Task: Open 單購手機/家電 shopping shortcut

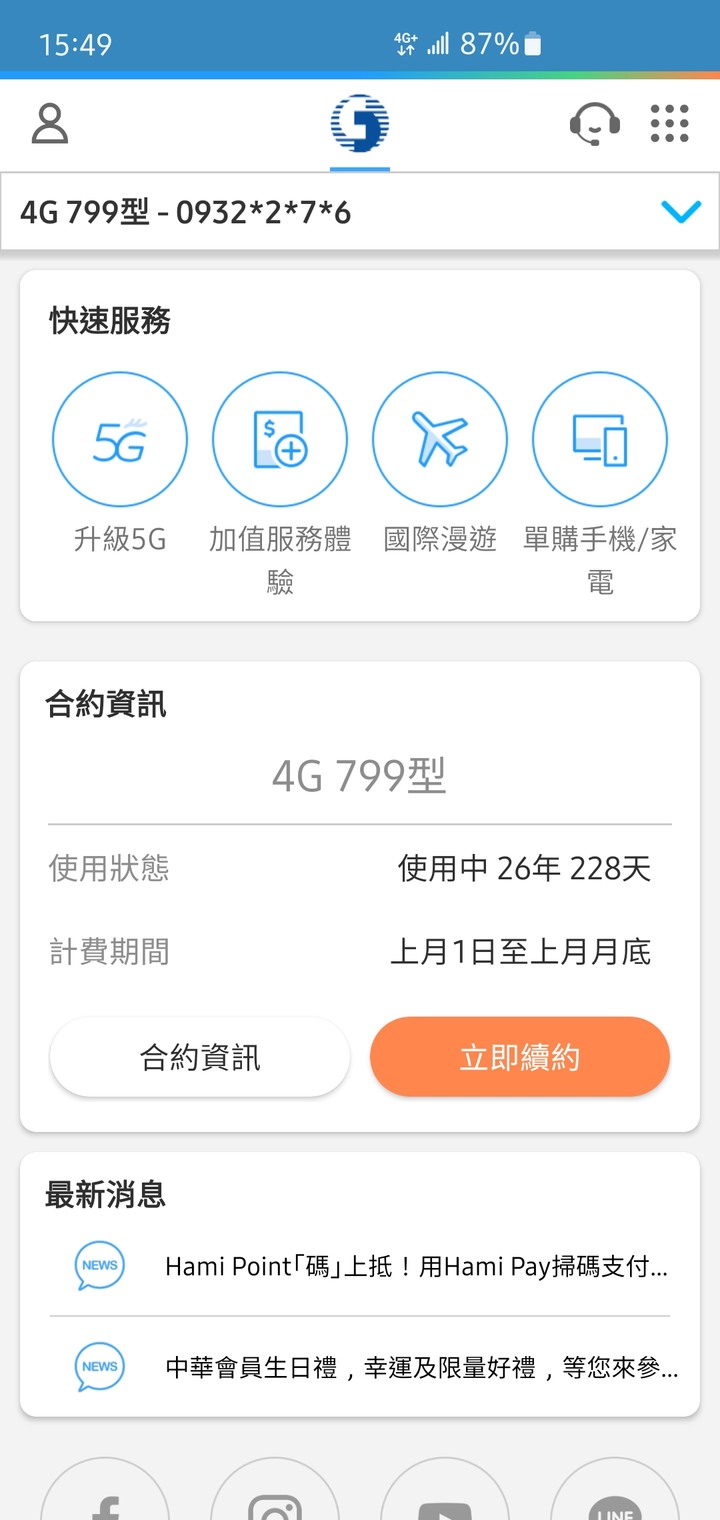Action: 600,440
